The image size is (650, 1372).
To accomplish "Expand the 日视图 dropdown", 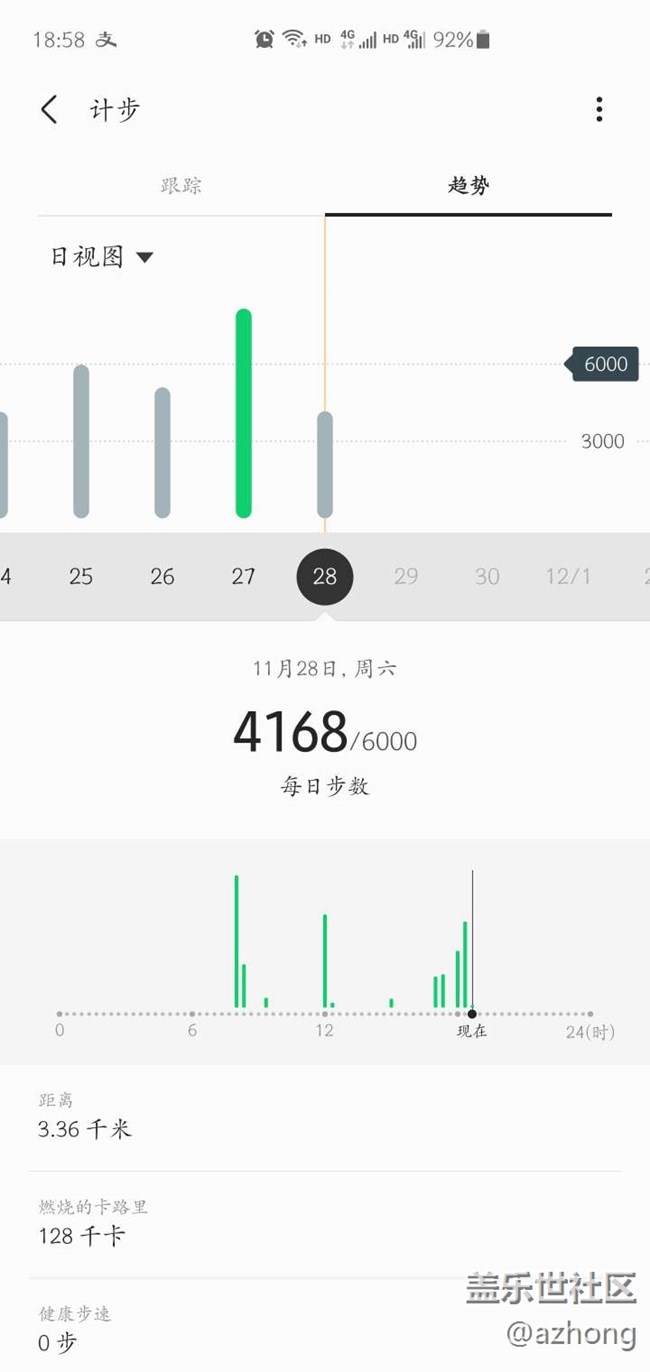I will click(x=102, y=257).
